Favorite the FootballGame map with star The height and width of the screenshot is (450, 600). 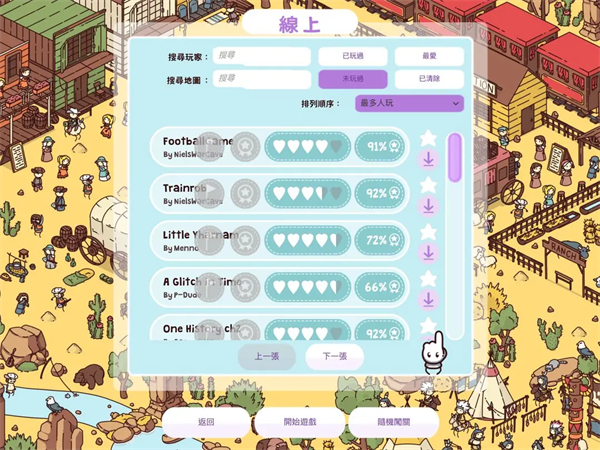[x=429, y=137]
